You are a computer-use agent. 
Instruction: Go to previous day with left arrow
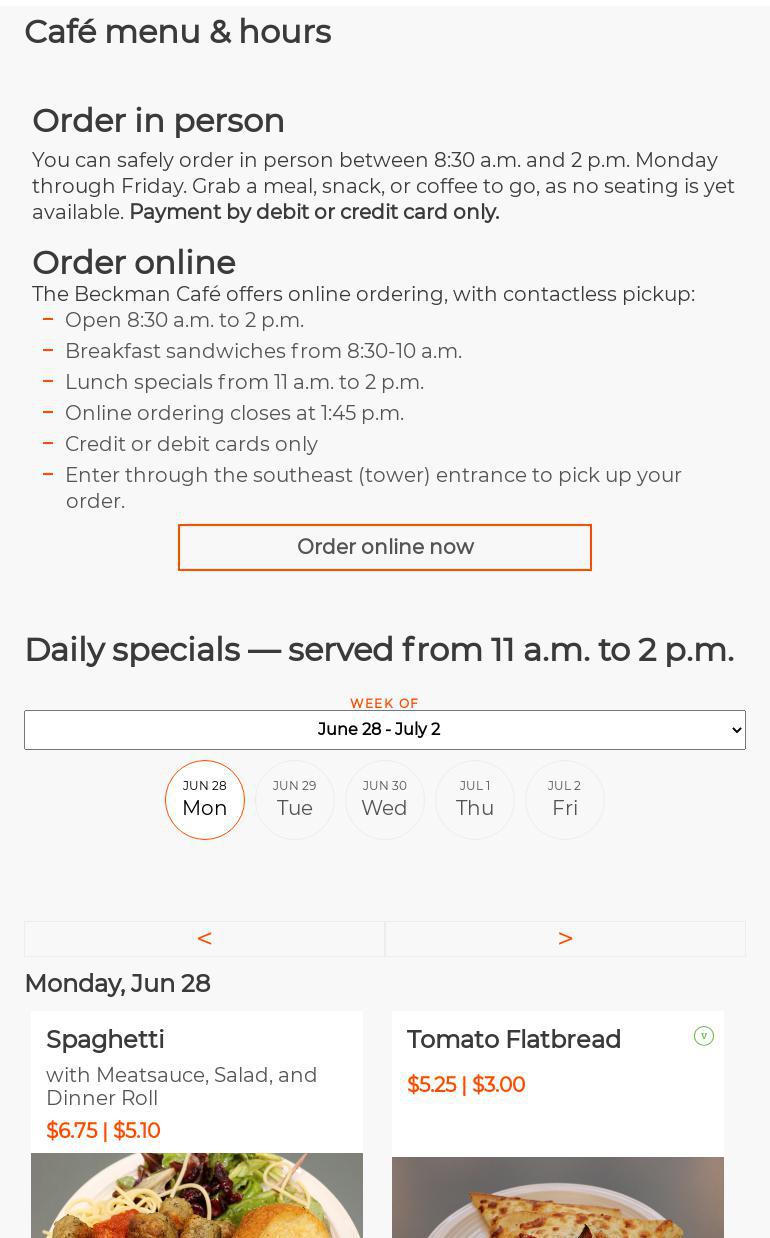pos(204,938)
